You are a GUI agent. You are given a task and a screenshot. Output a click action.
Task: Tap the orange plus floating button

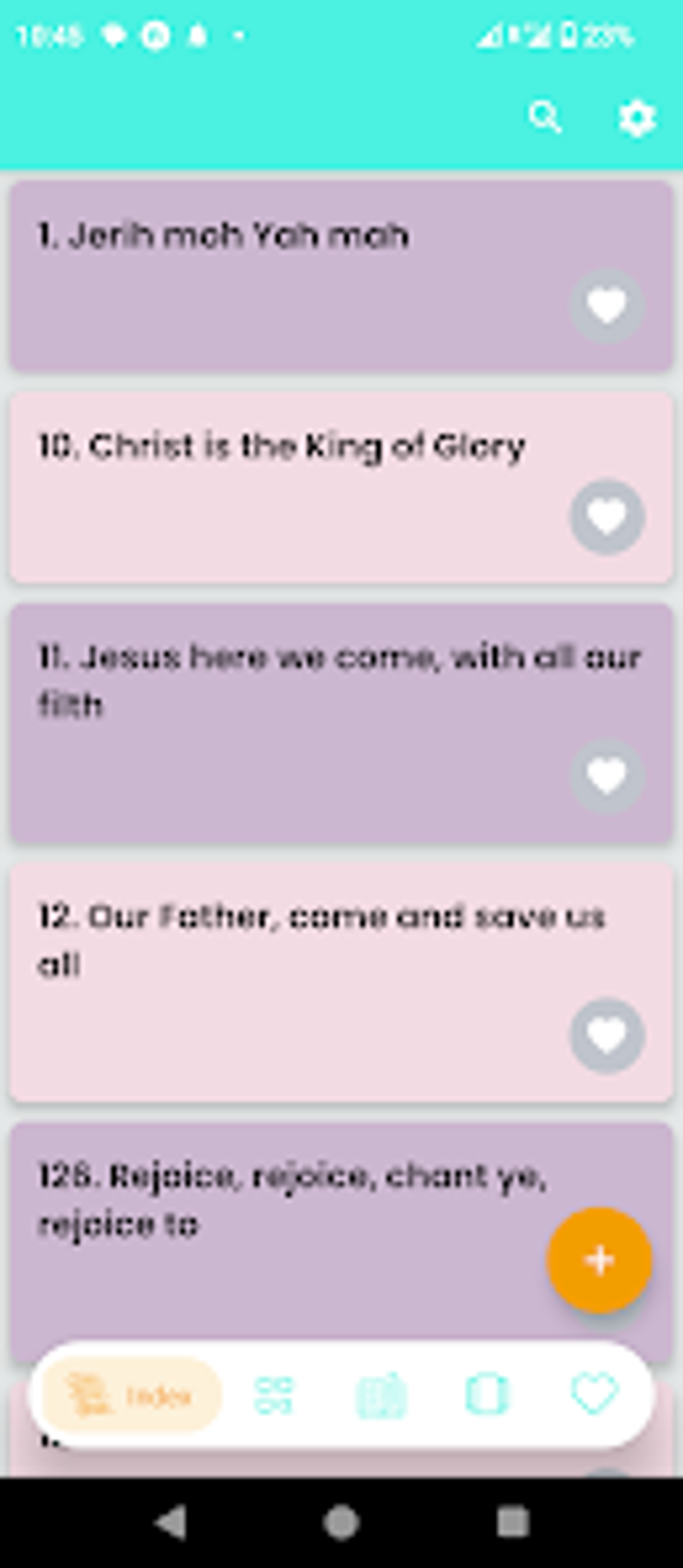pyautogui.click(x=599, y=1259)
